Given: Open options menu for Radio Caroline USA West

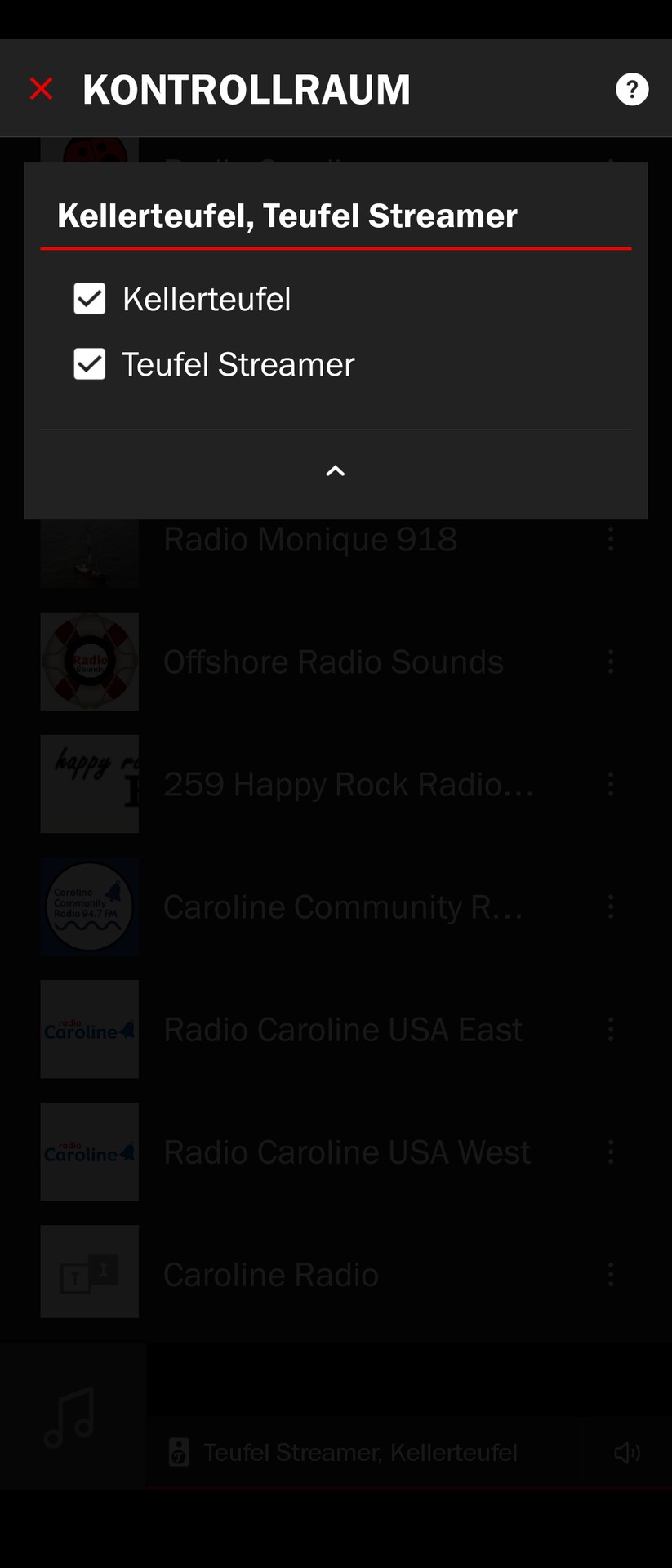Looking at the screenshot, I should (611, 1151).
